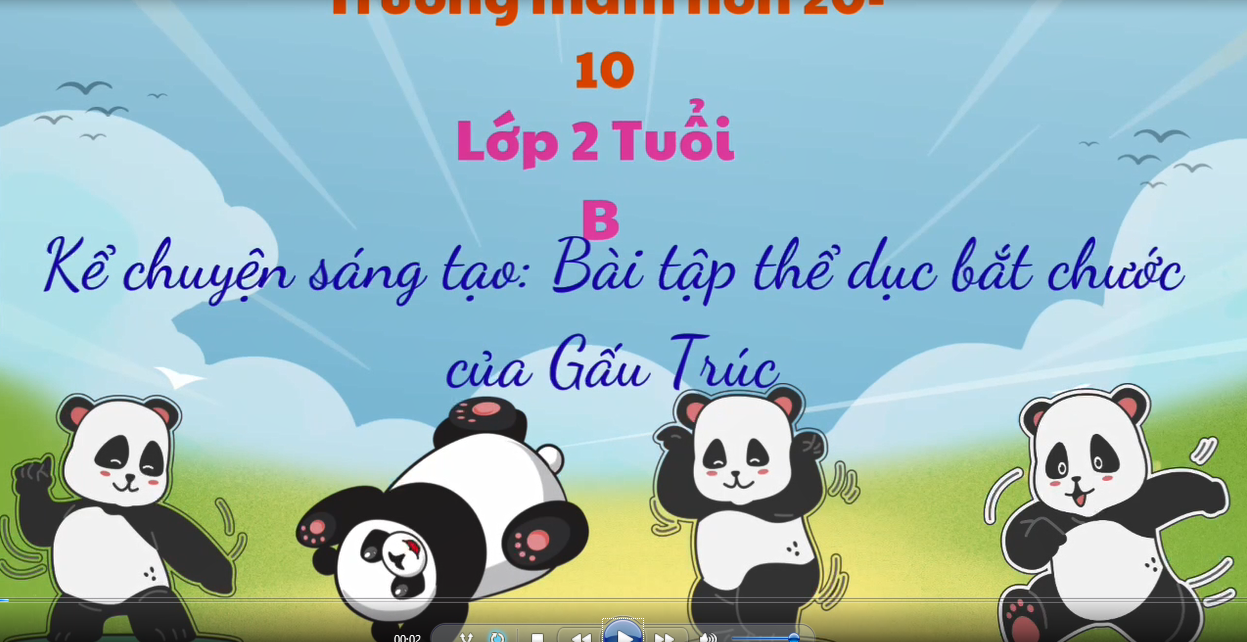Skip to the previous track
This screenshot has width=1247, height=642.
tap(581, 638)
